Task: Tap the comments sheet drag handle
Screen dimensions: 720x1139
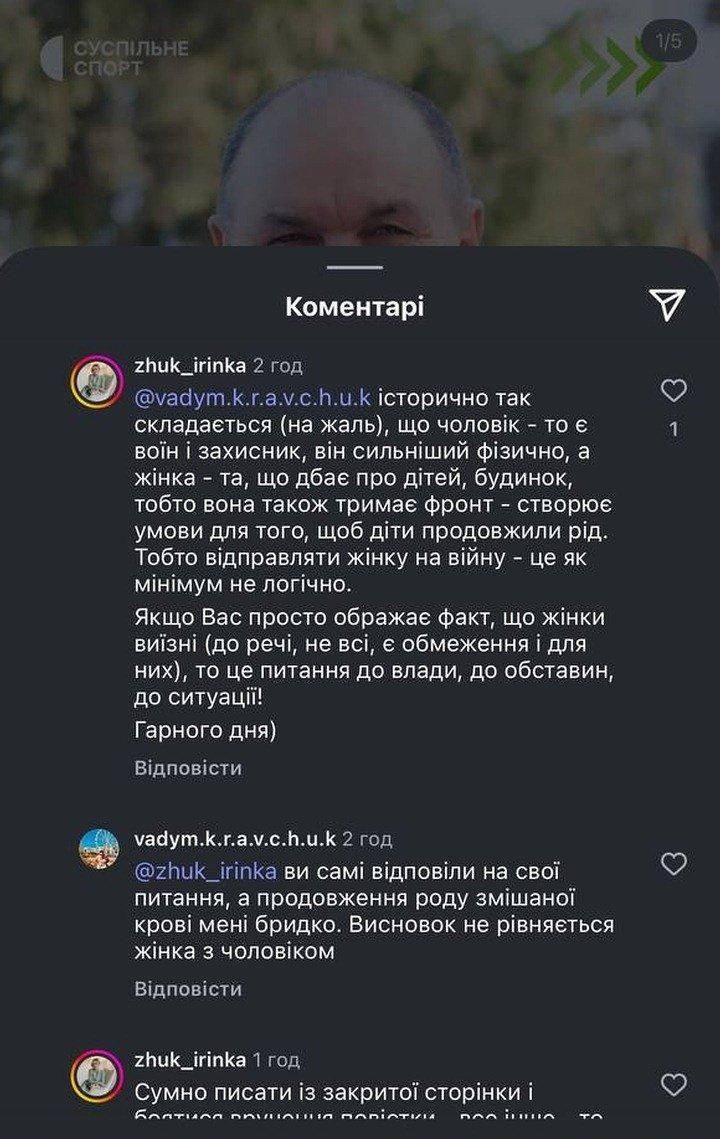Action: [x=355, y=267]
